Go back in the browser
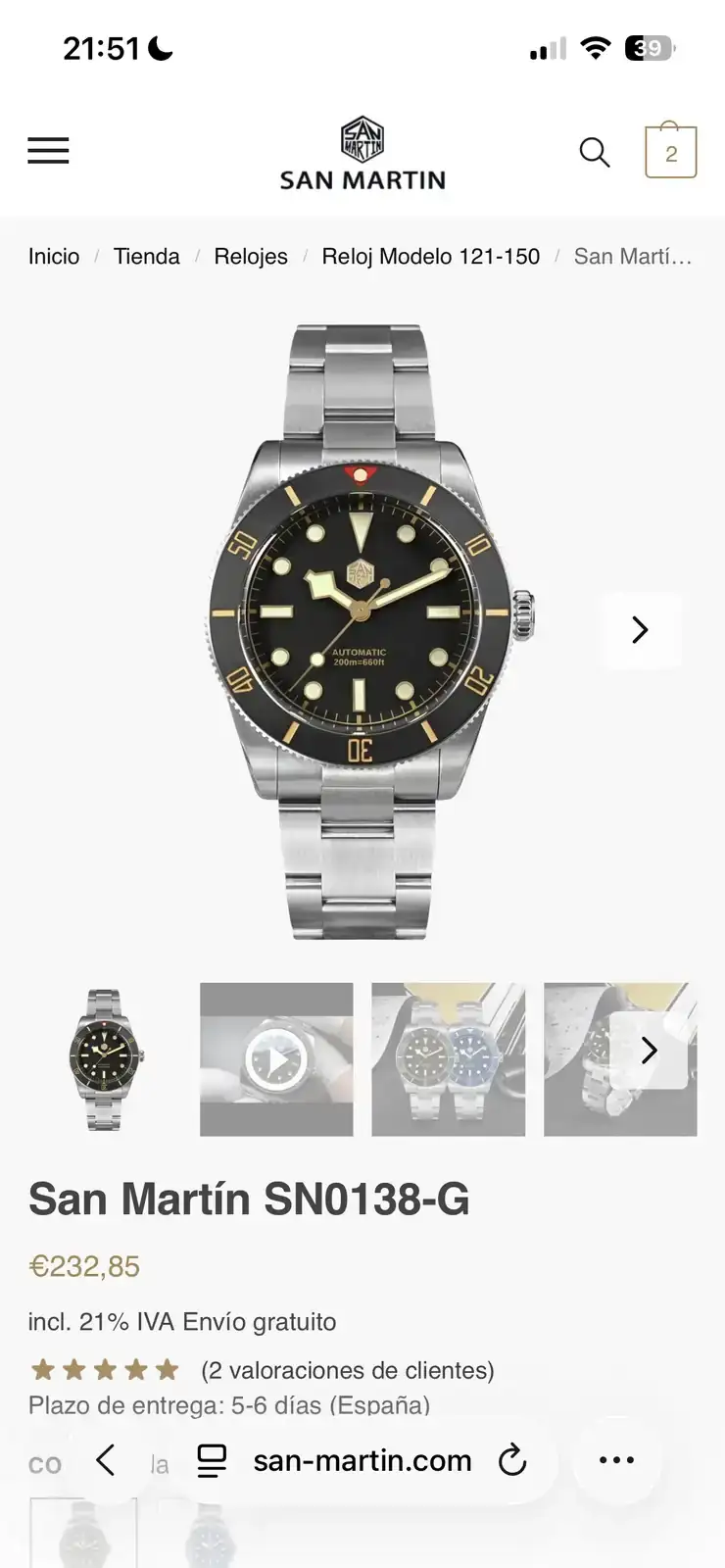The width and height of the screenshot is (725, 1568). point(106,1460)
